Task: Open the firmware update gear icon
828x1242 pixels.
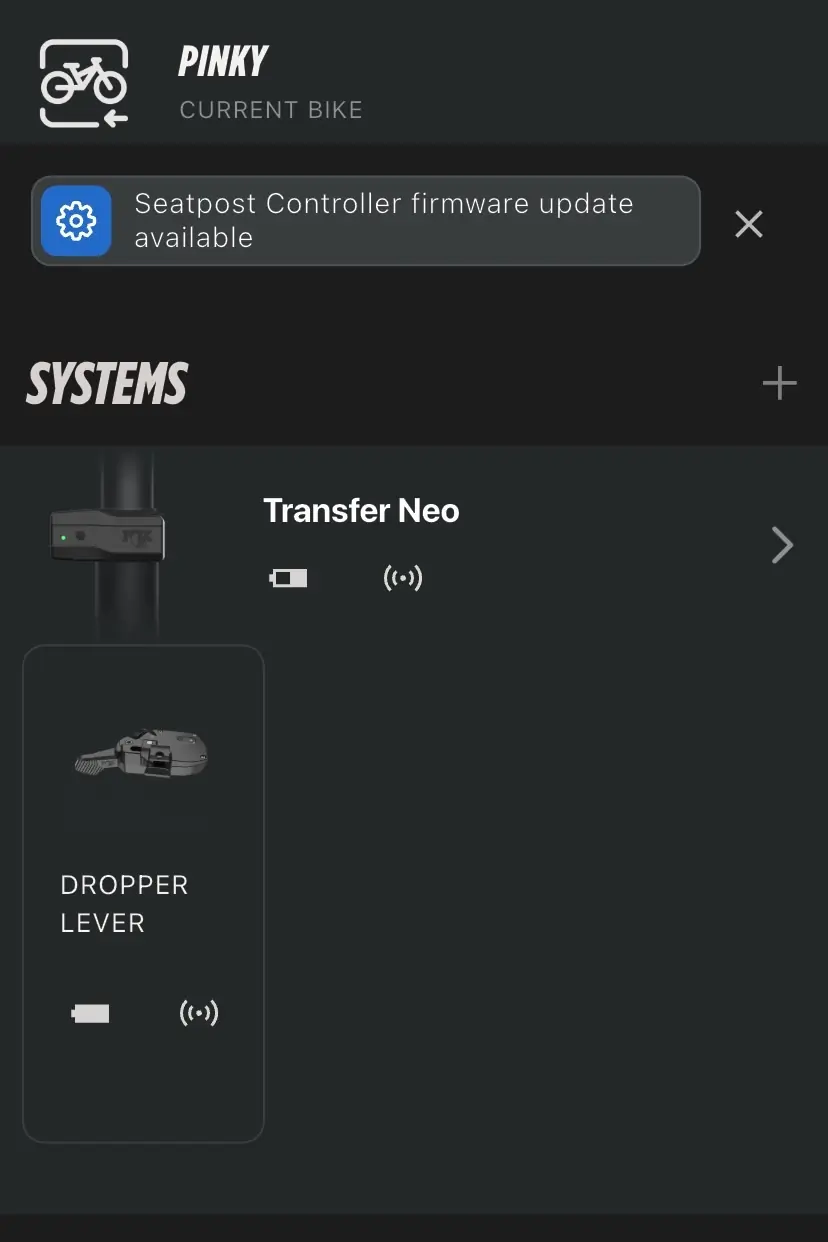Action: [x=77, y=220]
